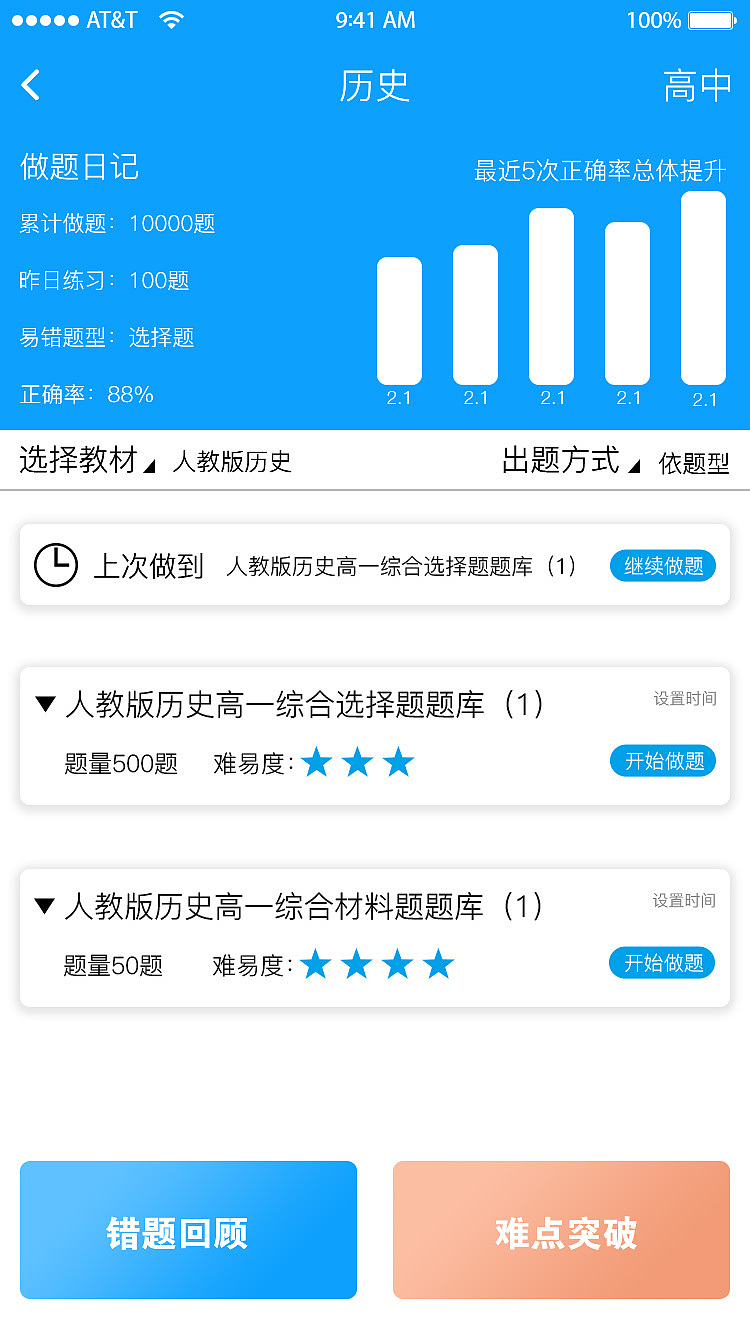Select the 高中 grade level at top right

[697, 85]
